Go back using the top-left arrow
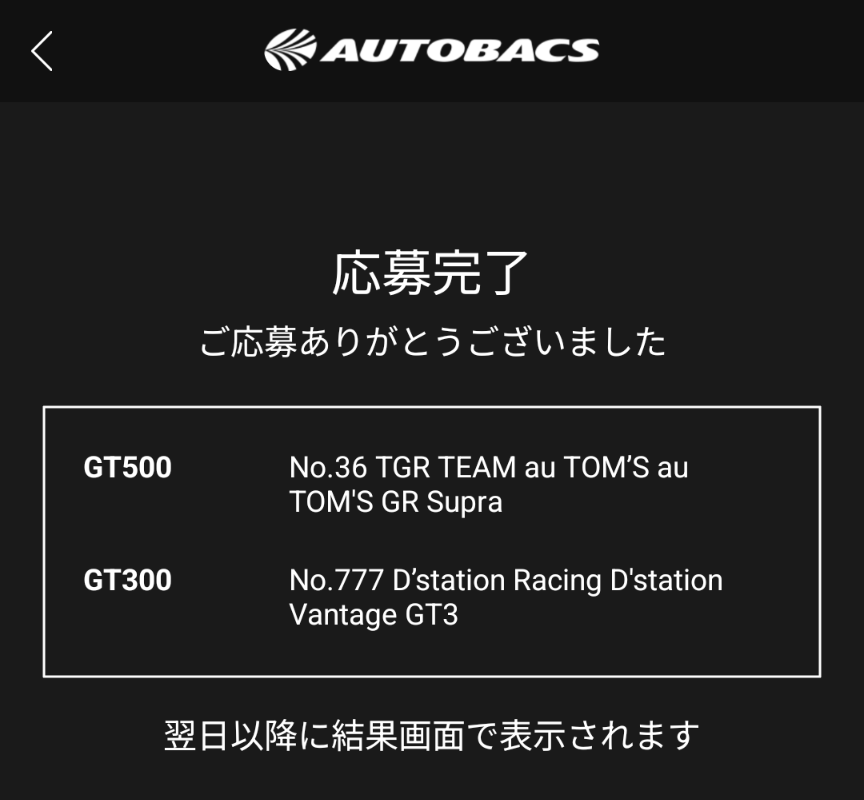The image size is (864, 800). (42, 51)
